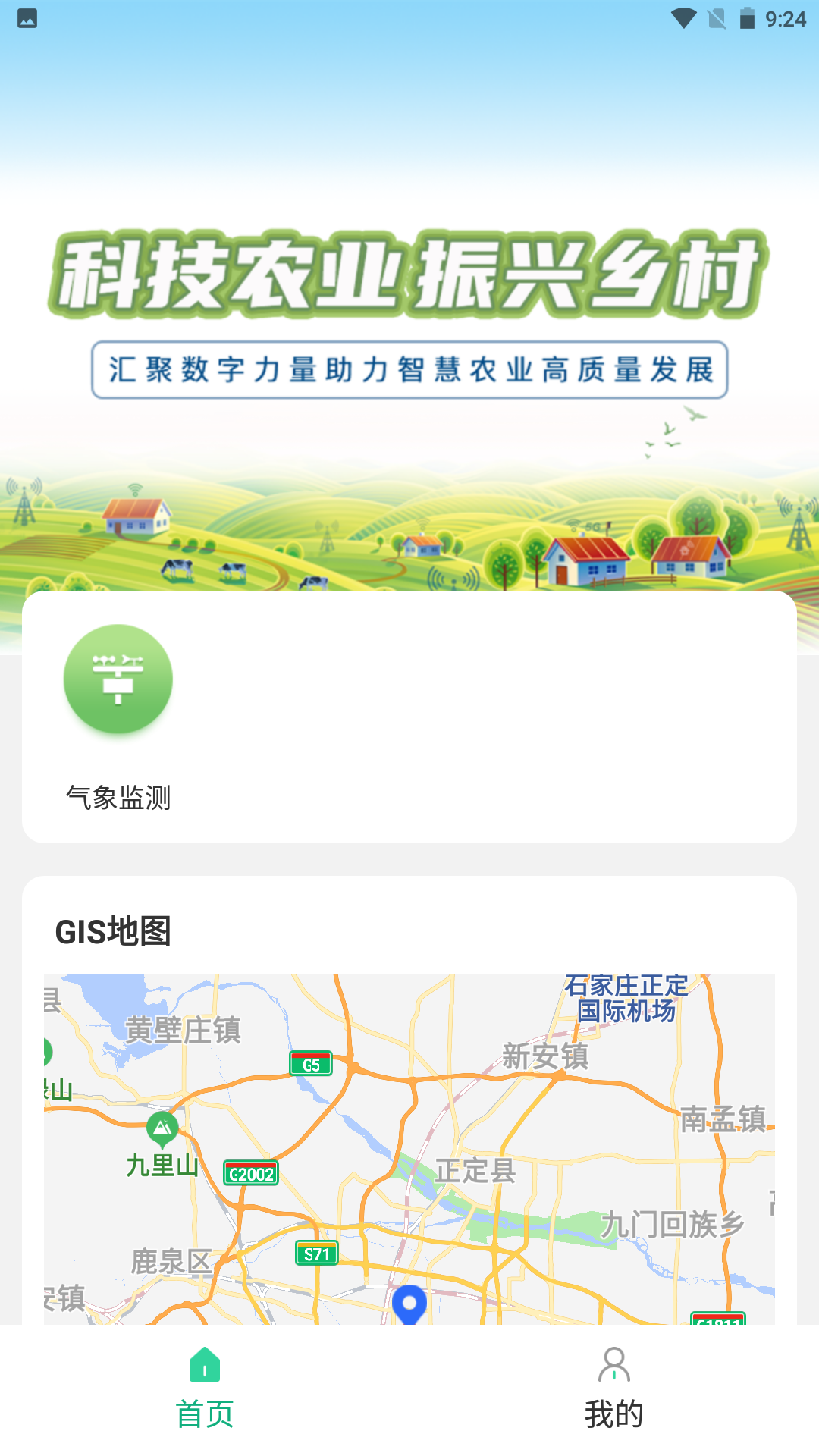Tap the 正定县 label on the map
The width and height of the screenshot is (819, 1456).
[x=474, y=1172]
